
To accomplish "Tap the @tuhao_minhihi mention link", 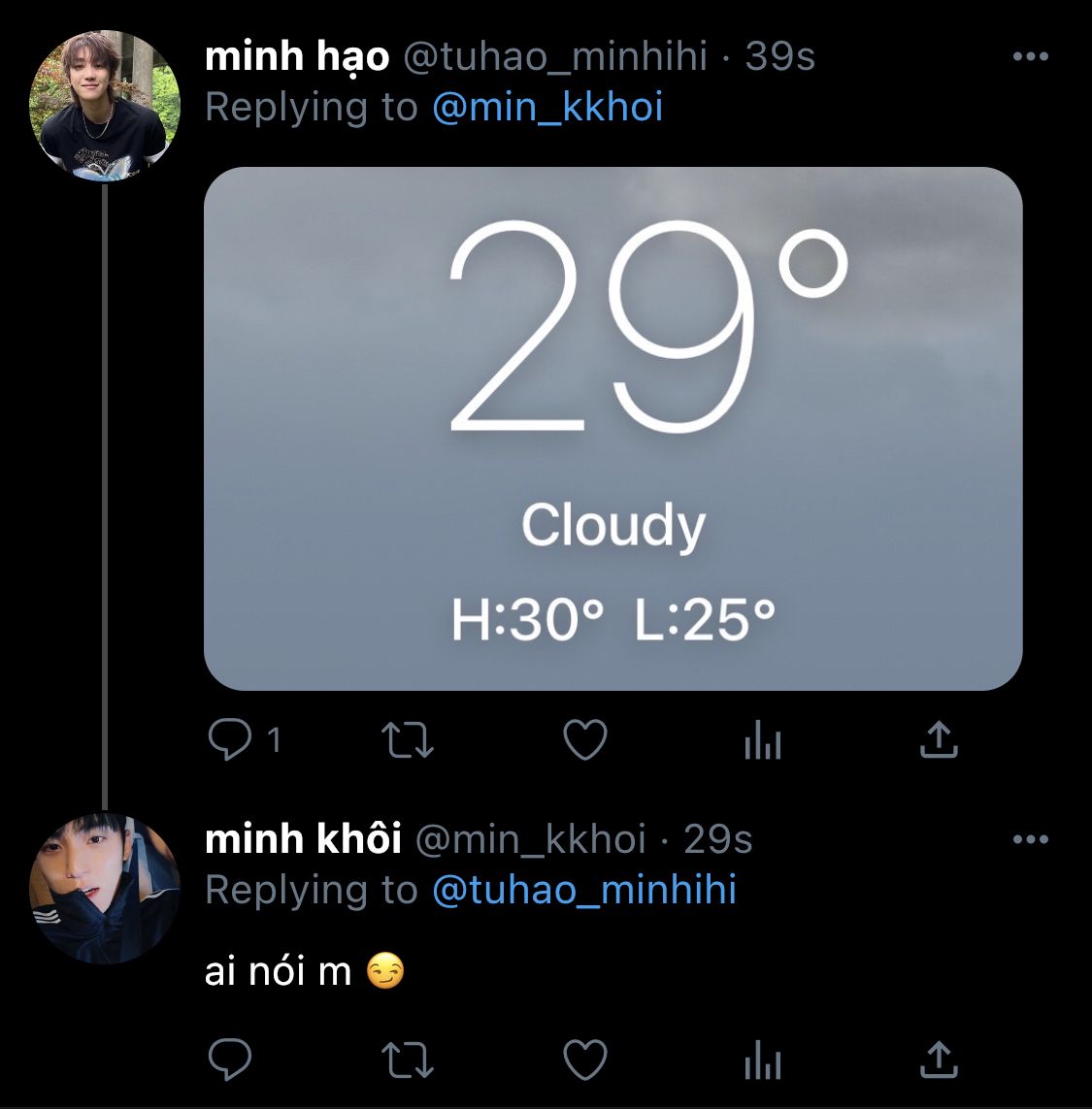I will pyautogui.click(x=584, y=890).
